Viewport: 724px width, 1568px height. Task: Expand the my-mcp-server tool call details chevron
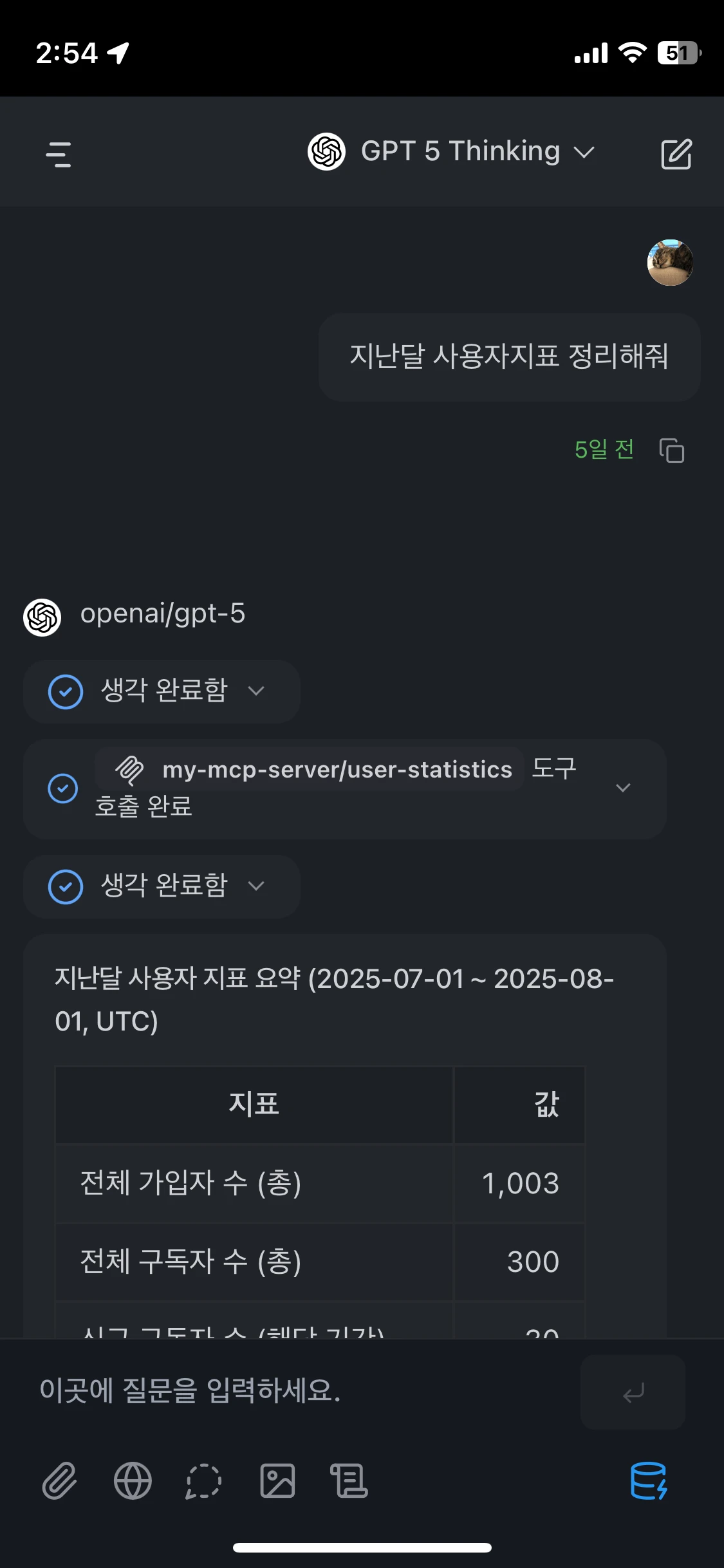pos(622,788)
